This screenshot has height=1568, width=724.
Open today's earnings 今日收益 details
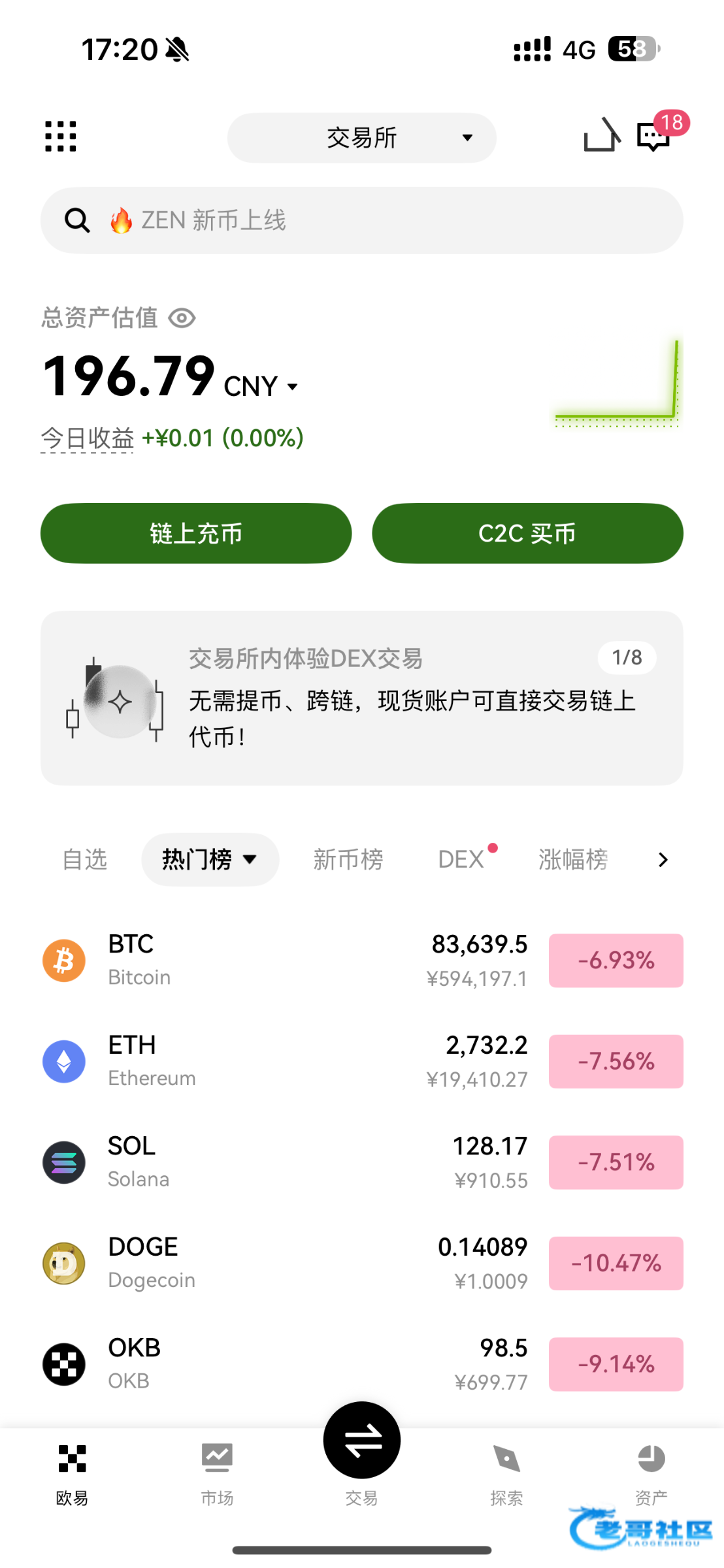[88, 438]
